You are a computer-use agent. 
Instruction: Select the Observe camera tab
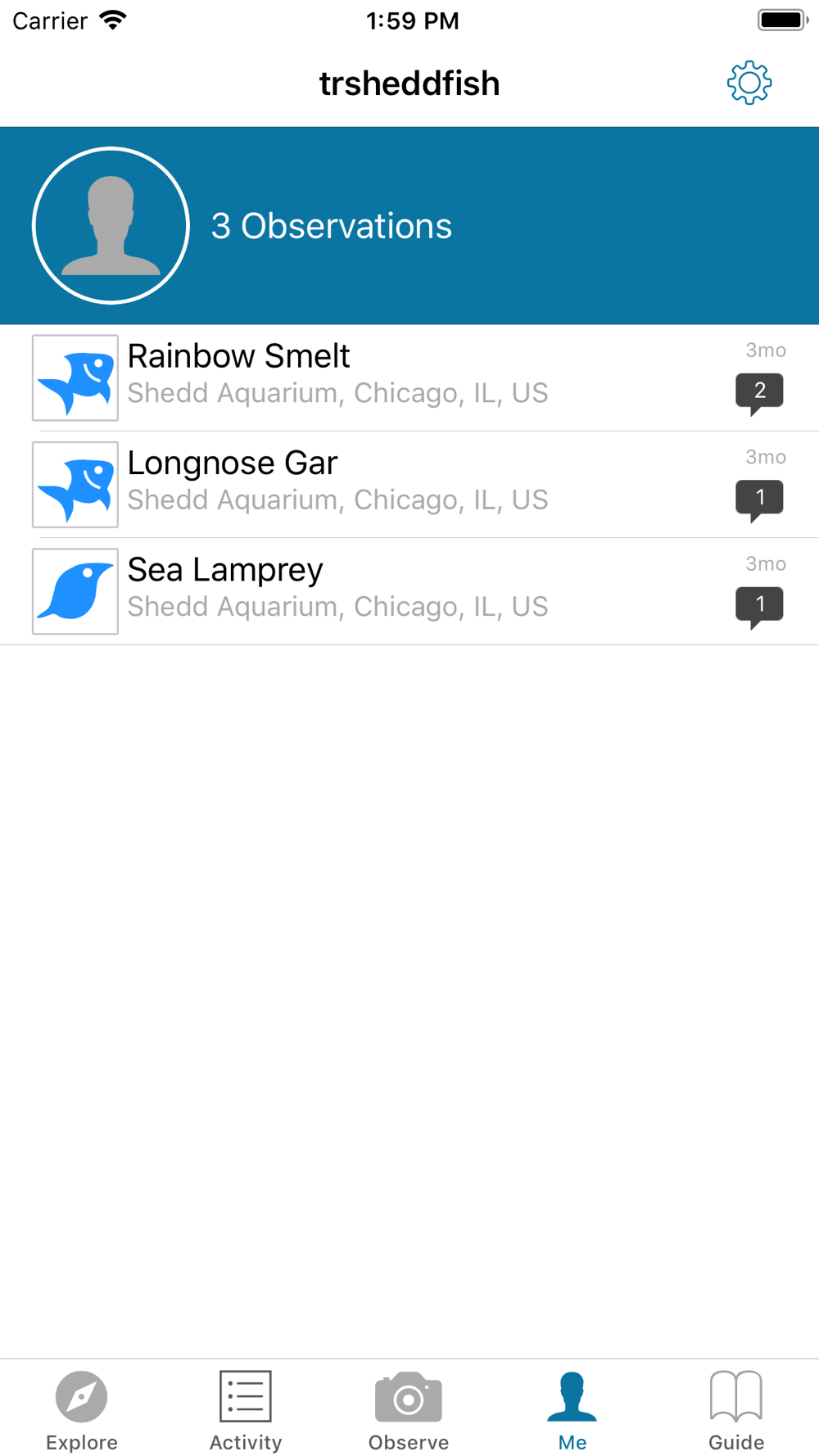click(x=409, y=1409)
